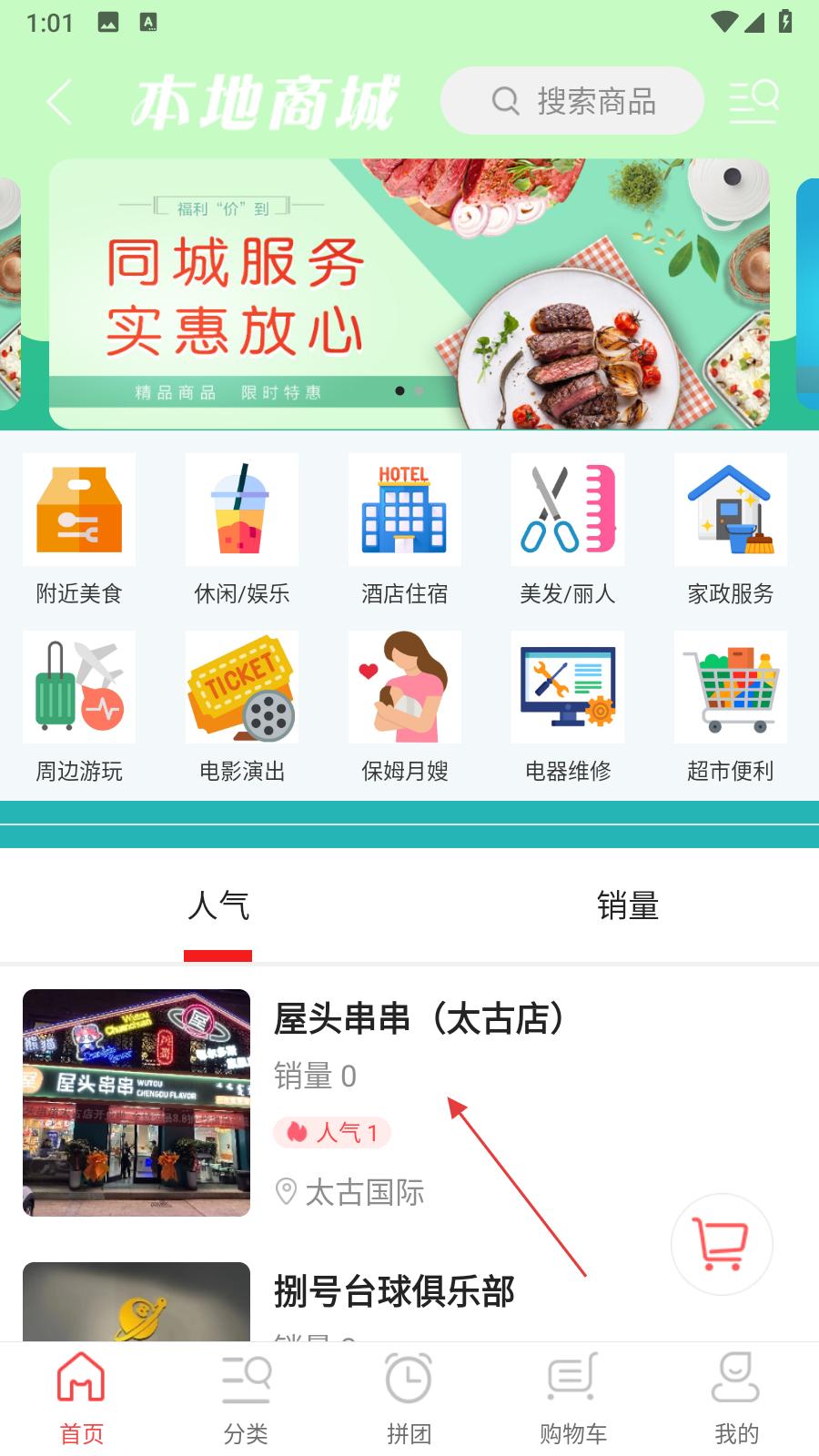
Task: Select the 休闲/娱乐 category
Action: click(x=242, y=529)
